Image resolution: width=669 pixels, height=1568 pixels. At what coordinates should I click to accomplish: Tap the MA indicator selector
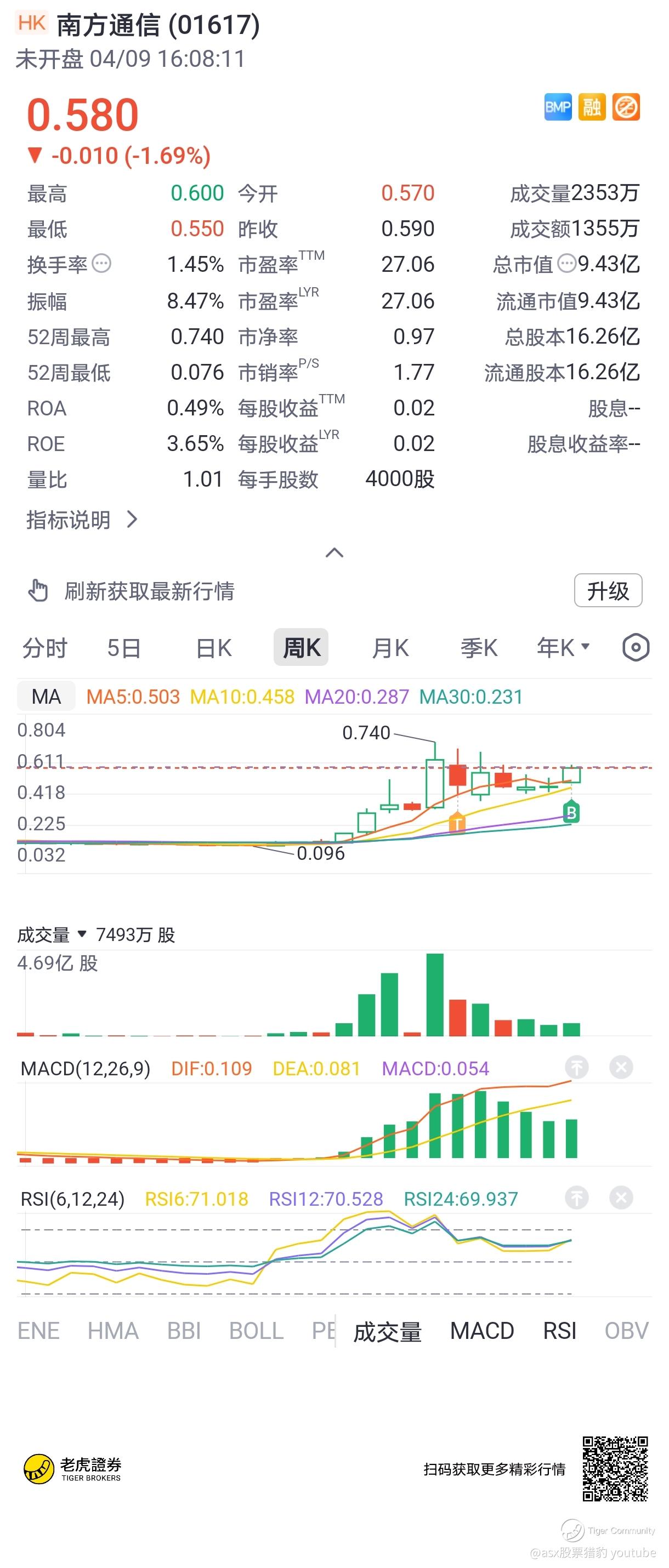(46, 697)
